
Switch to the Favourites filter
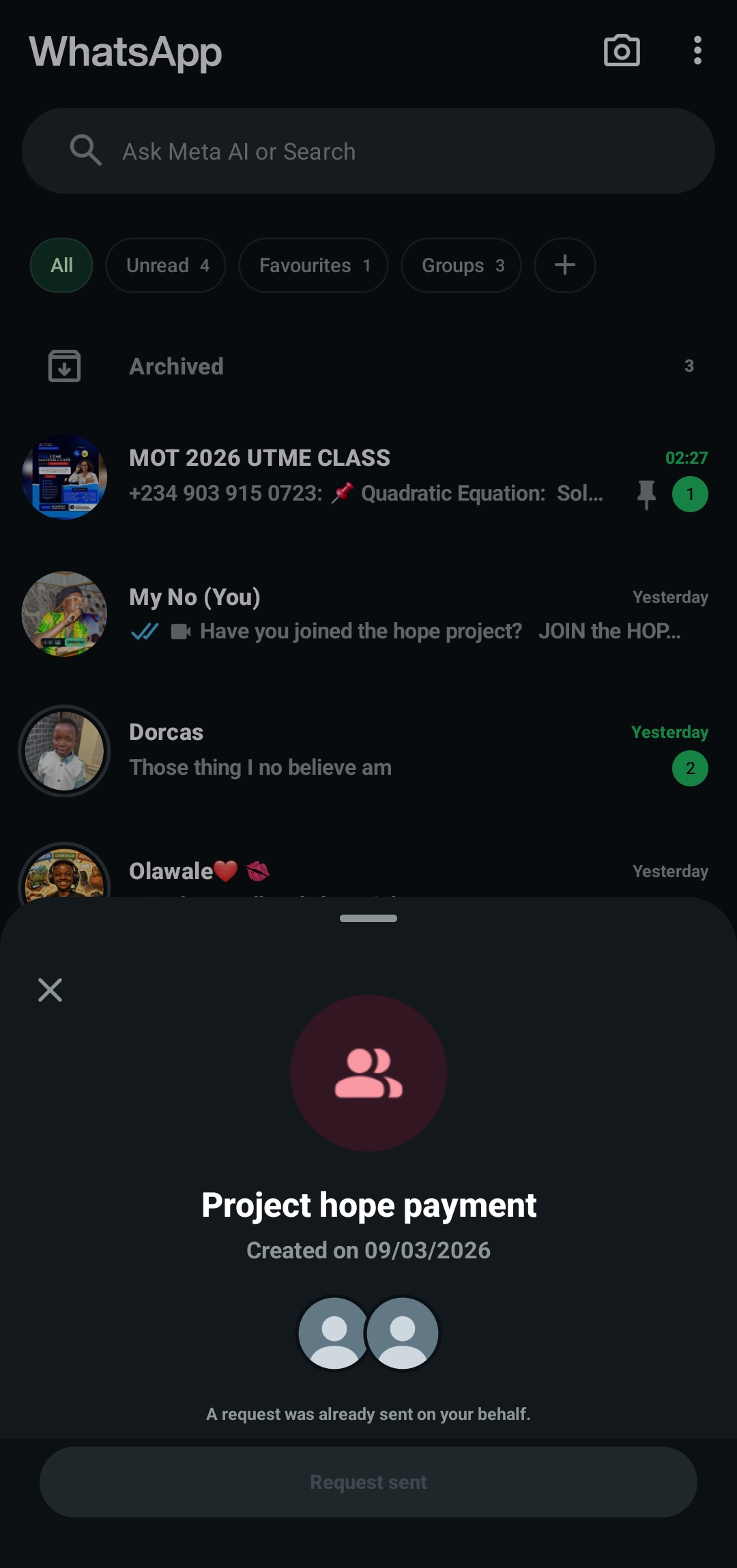coord(313,265)
